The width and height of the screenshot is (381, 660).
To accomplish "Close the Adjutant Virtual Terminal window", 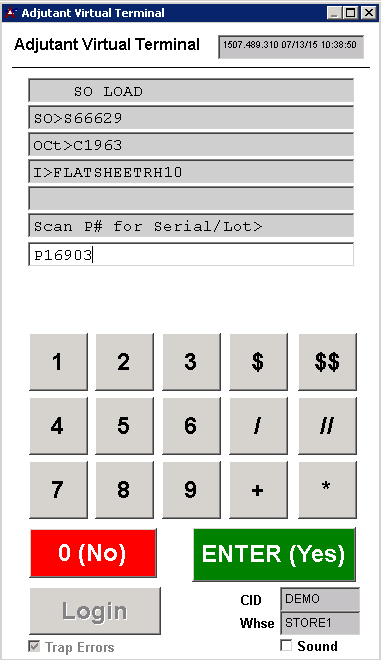I will tap(369, 13).
